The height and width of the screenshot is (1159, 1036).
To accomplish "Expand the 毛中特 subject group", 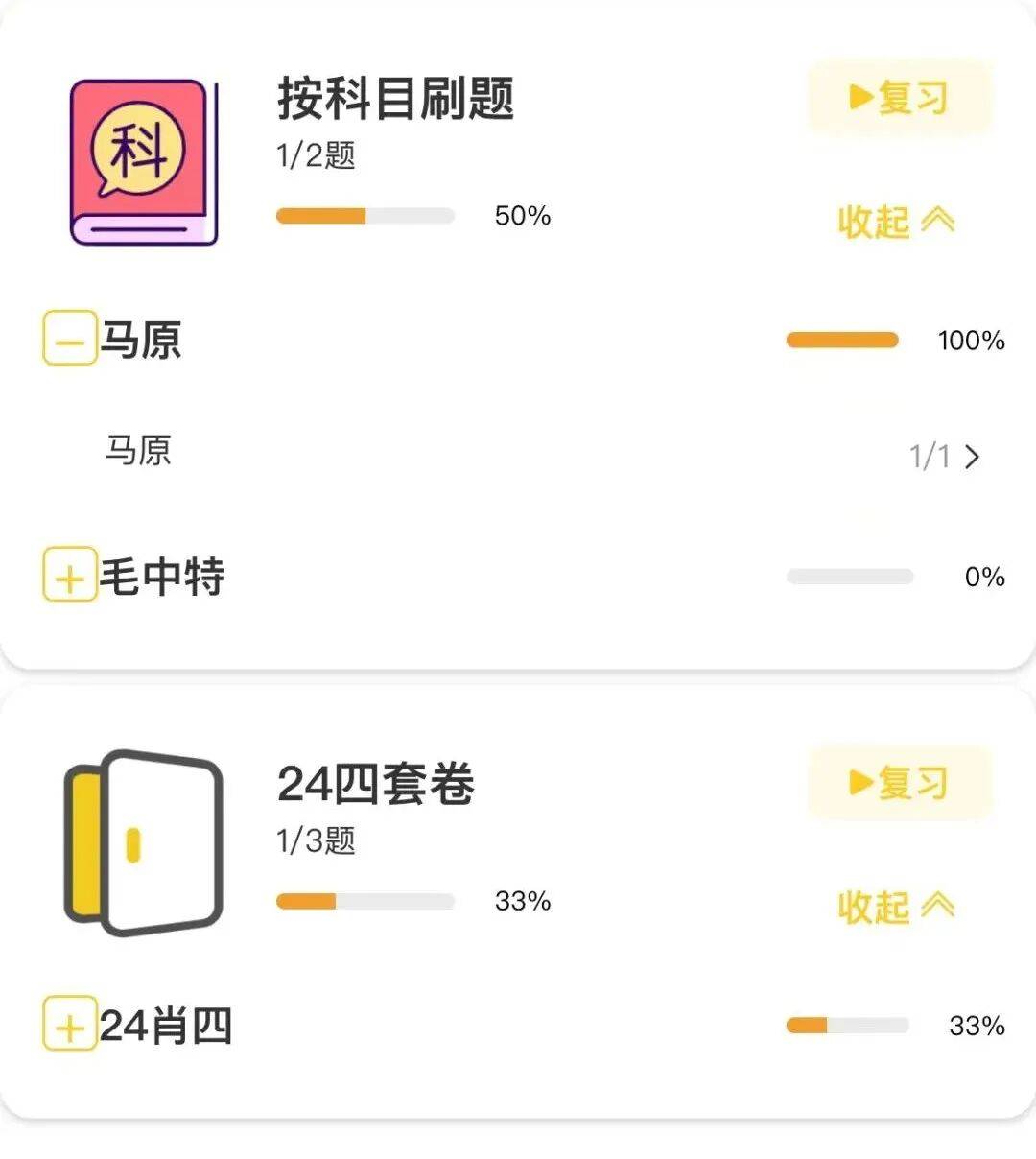I will pos(70,576).
